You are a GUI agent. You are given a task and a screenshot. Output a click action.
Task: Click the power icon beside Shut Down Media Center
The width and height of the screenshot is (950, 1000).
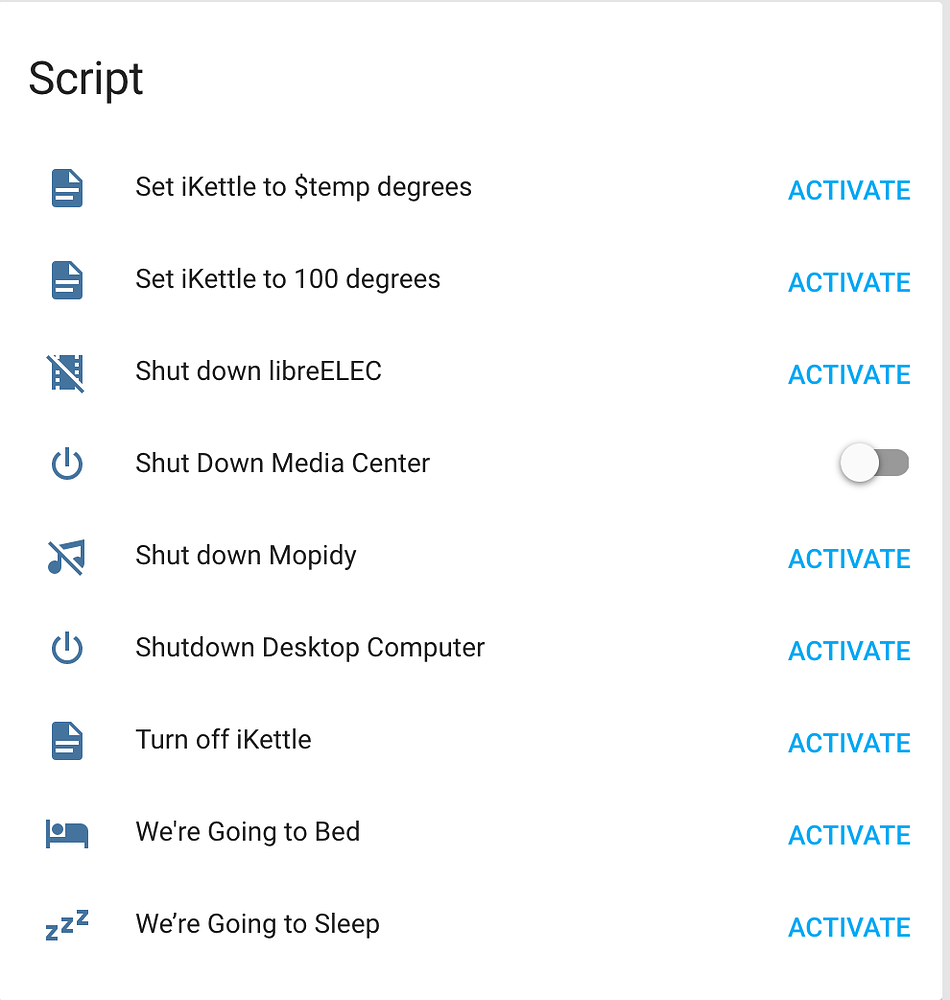(x=65, y=463)
